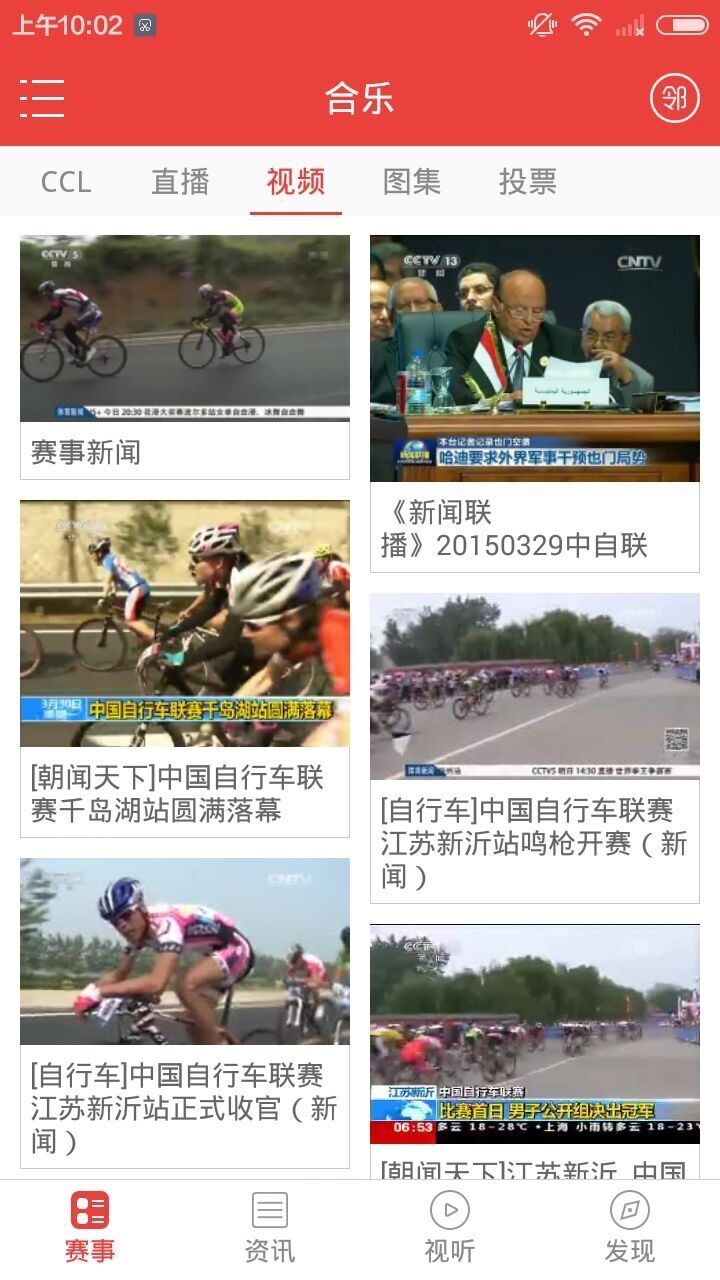
Task: Open the 江苏新沂站正式收官 video
Action: [185, 1010]
